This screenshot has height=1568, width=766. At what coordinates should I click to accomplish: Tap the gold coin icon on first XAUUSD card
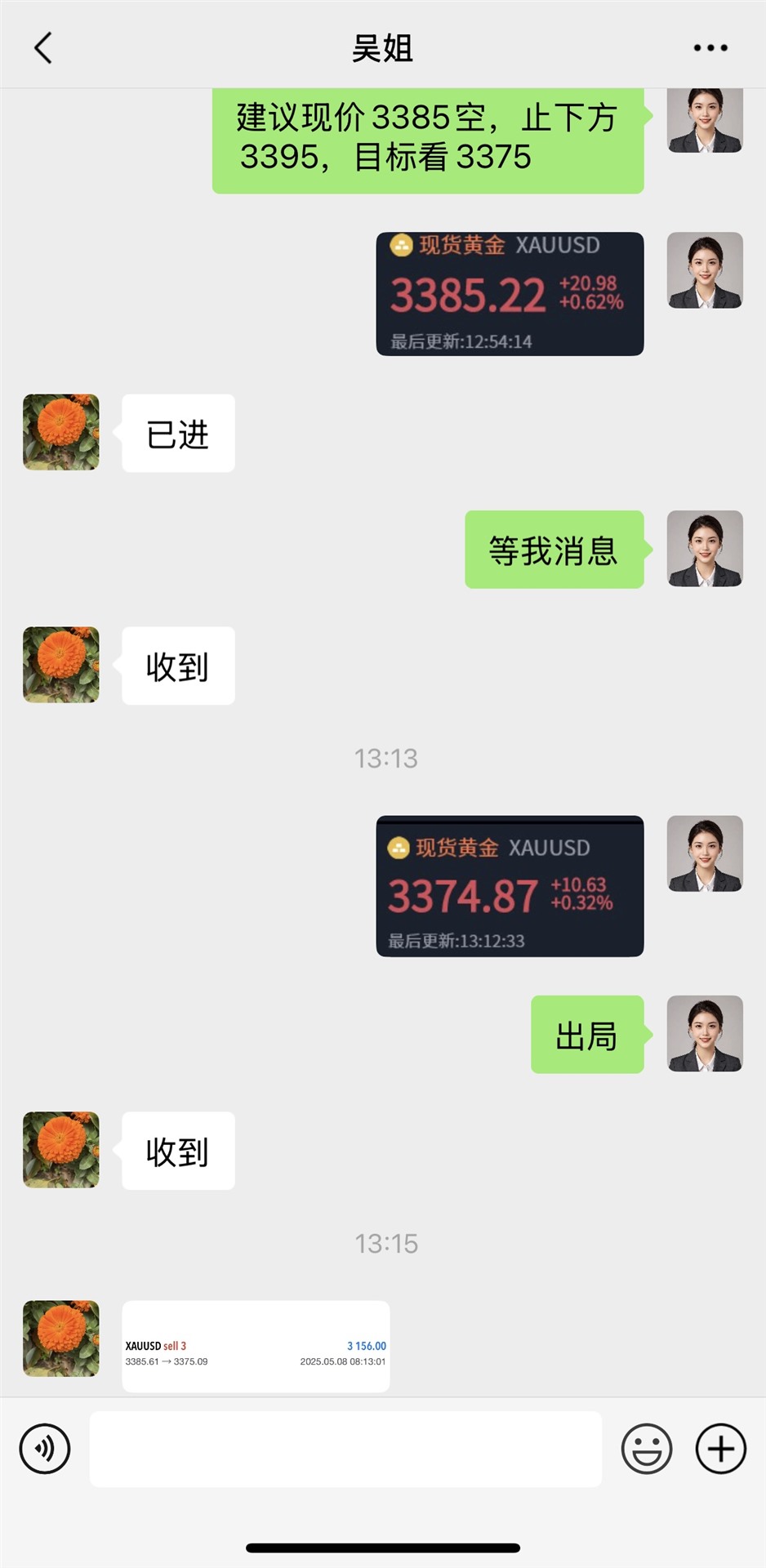click(x=401, y=246)
